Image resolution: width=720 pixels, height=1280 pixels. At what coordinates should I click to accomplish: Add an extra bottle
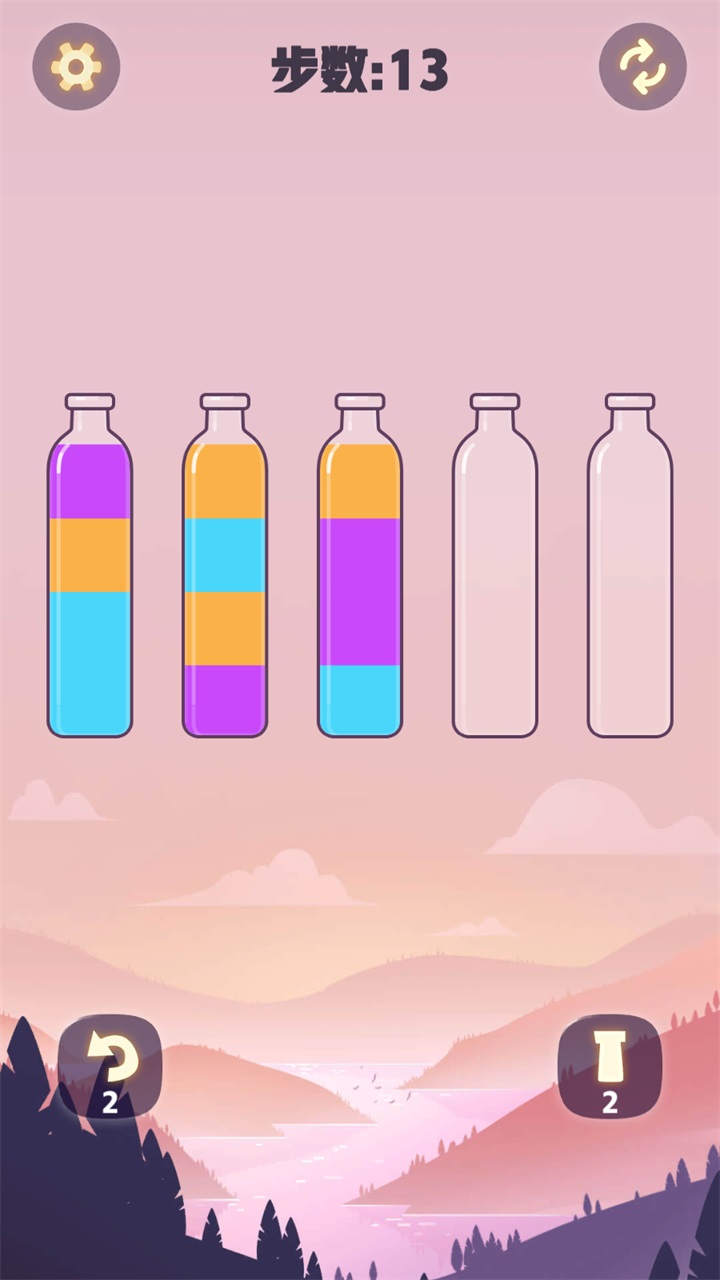point(609,1067)
